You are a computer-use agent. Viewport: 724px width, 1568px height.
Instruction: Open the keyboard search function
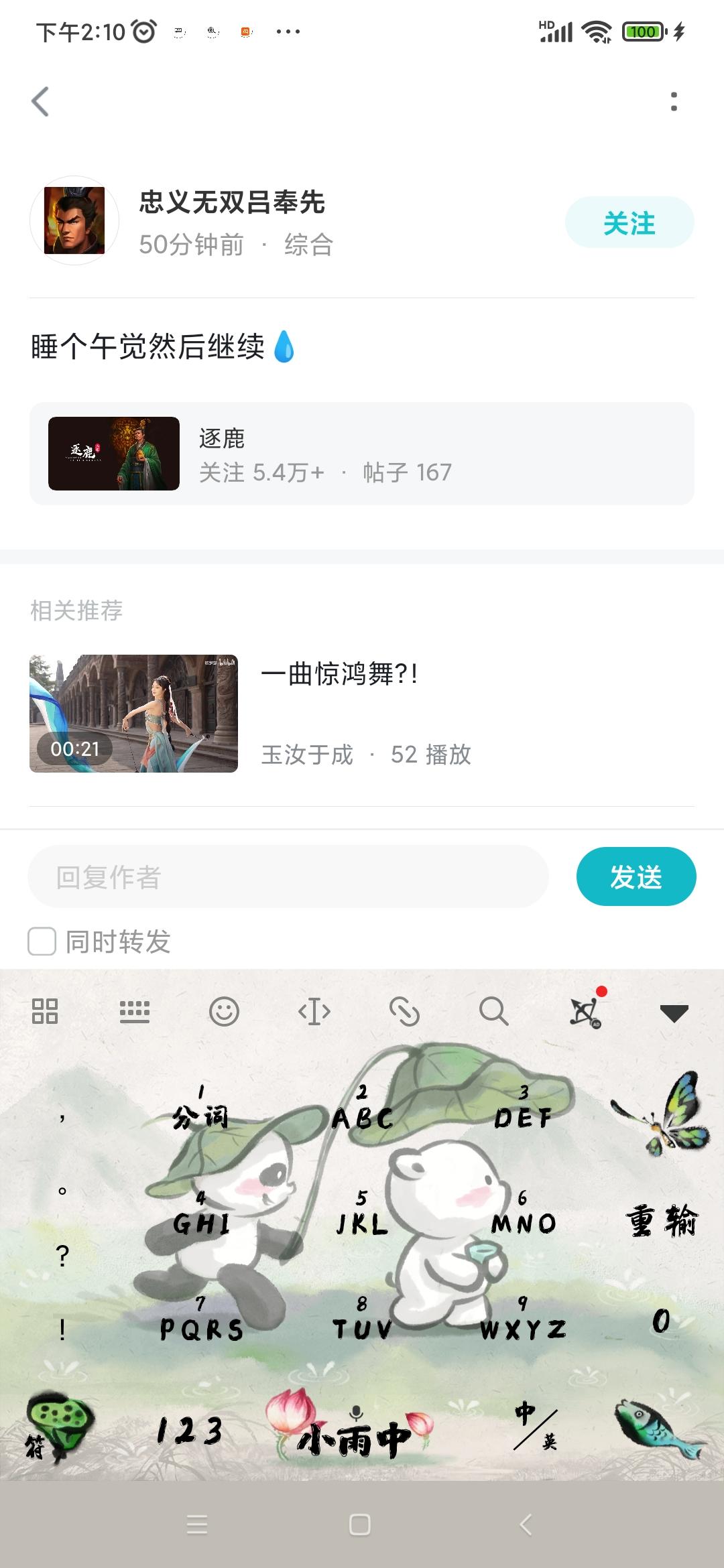[495, 1009]
